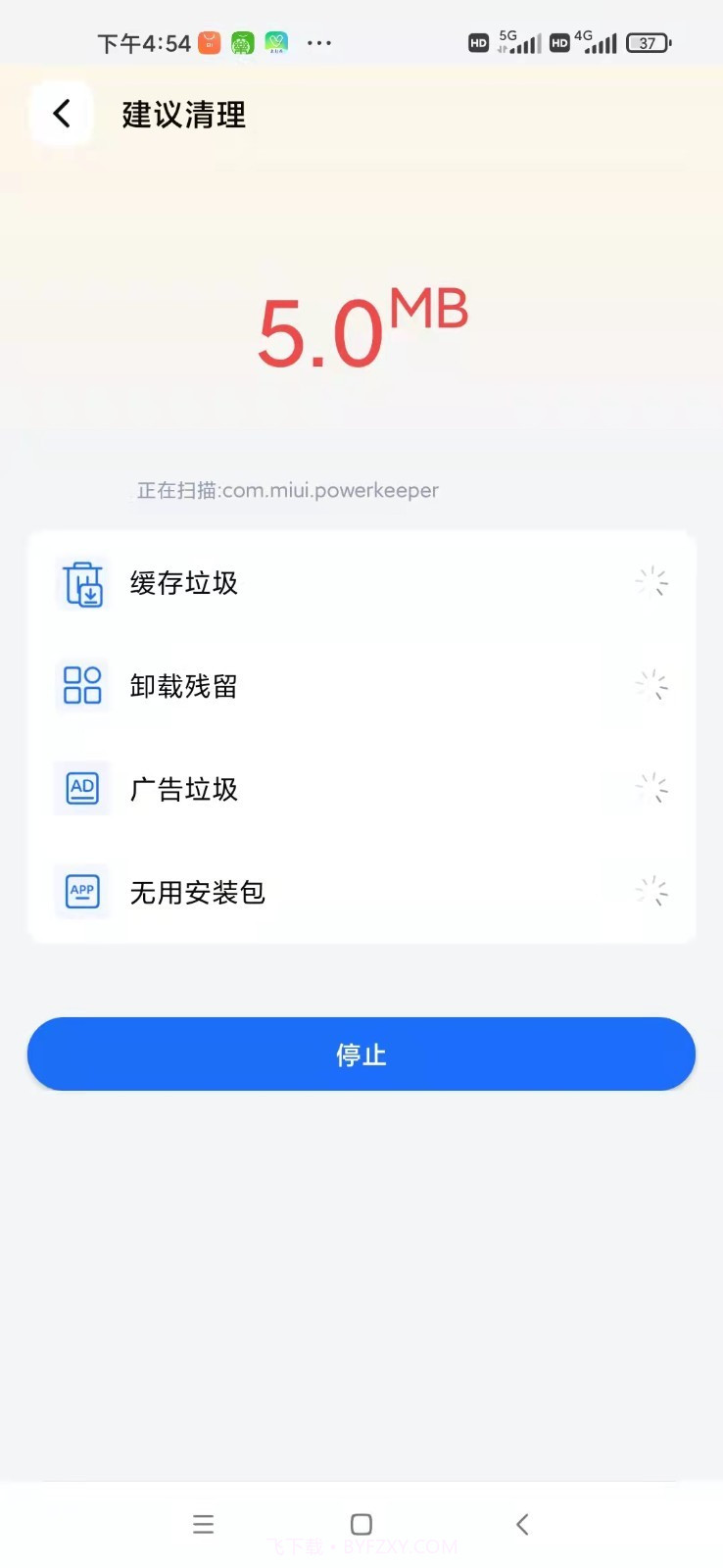This screenshot has width=723, height=1568.
Task: Click the spinner next to 卸载残留
Action: (652, 685)
